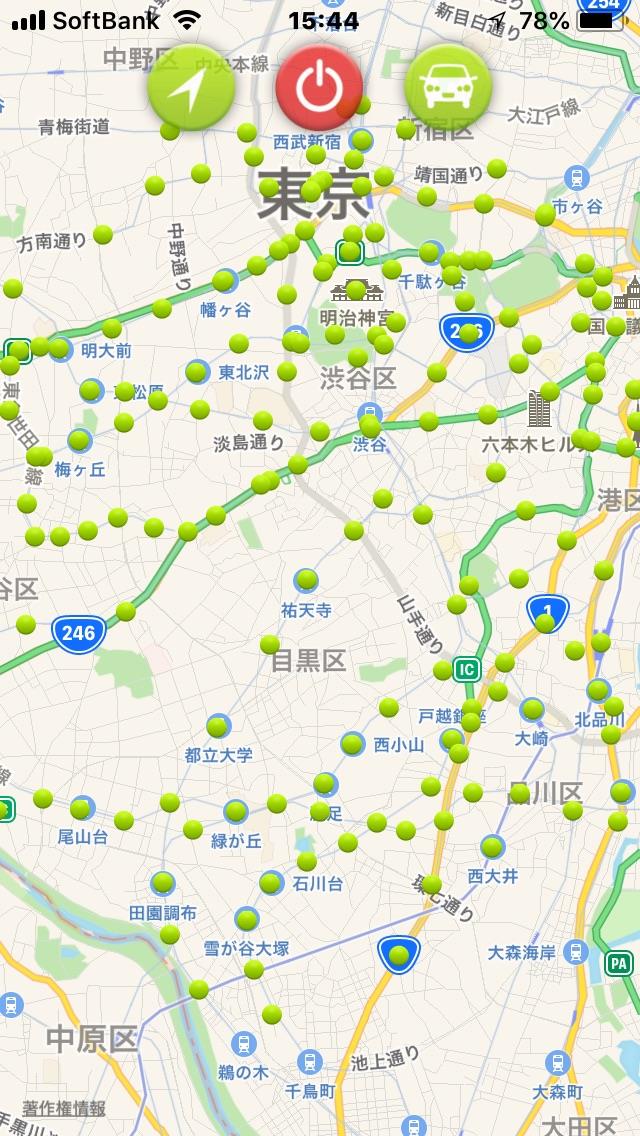Image resolution: width=640 pixels, height=1136 pixels.
Task: Select the green pin at 田園調布 station
Action: click(163, 882)
